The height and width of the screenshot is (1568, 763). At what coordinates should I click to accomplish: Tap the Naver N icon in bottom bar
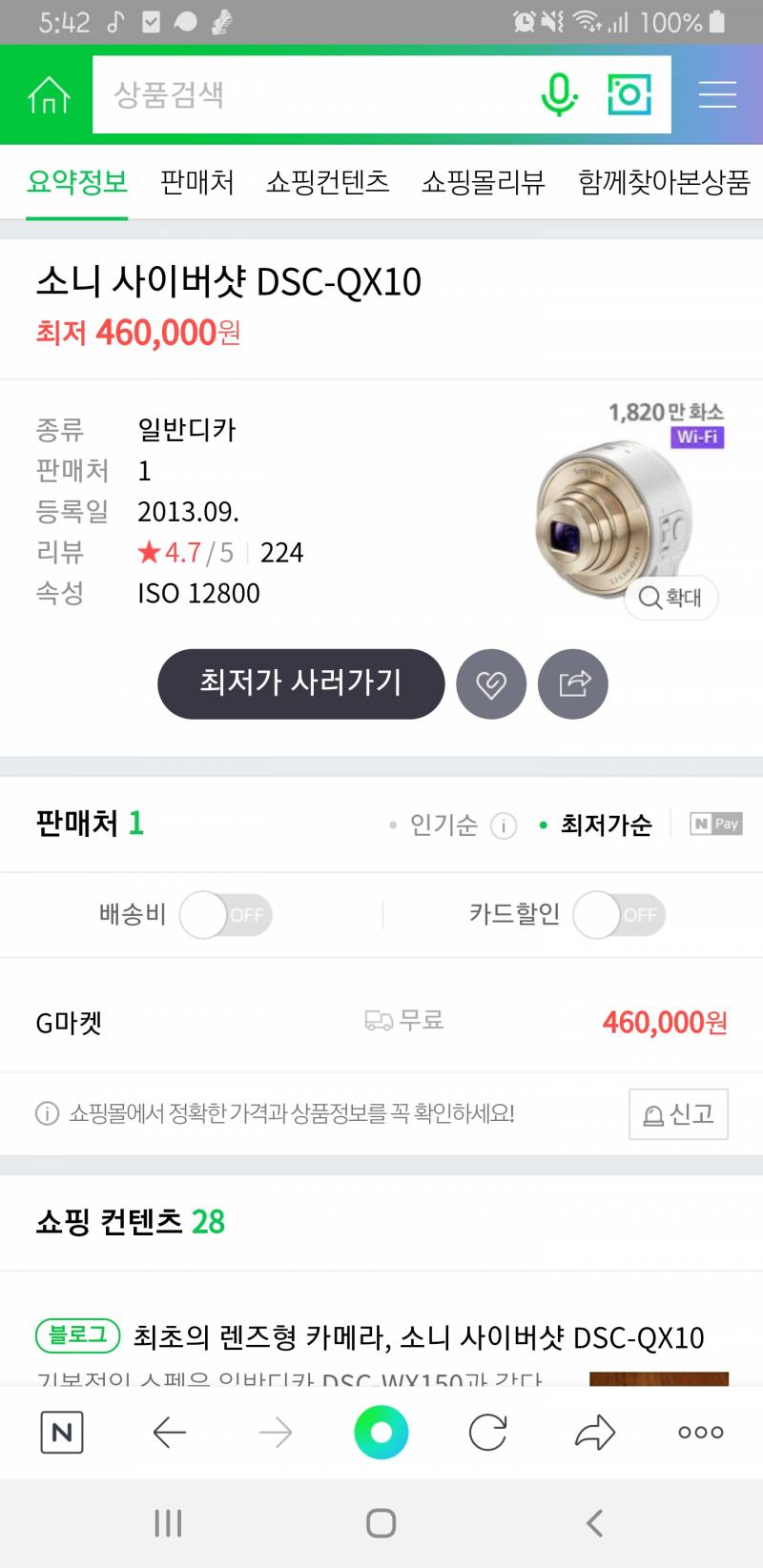click(61, 1431)
